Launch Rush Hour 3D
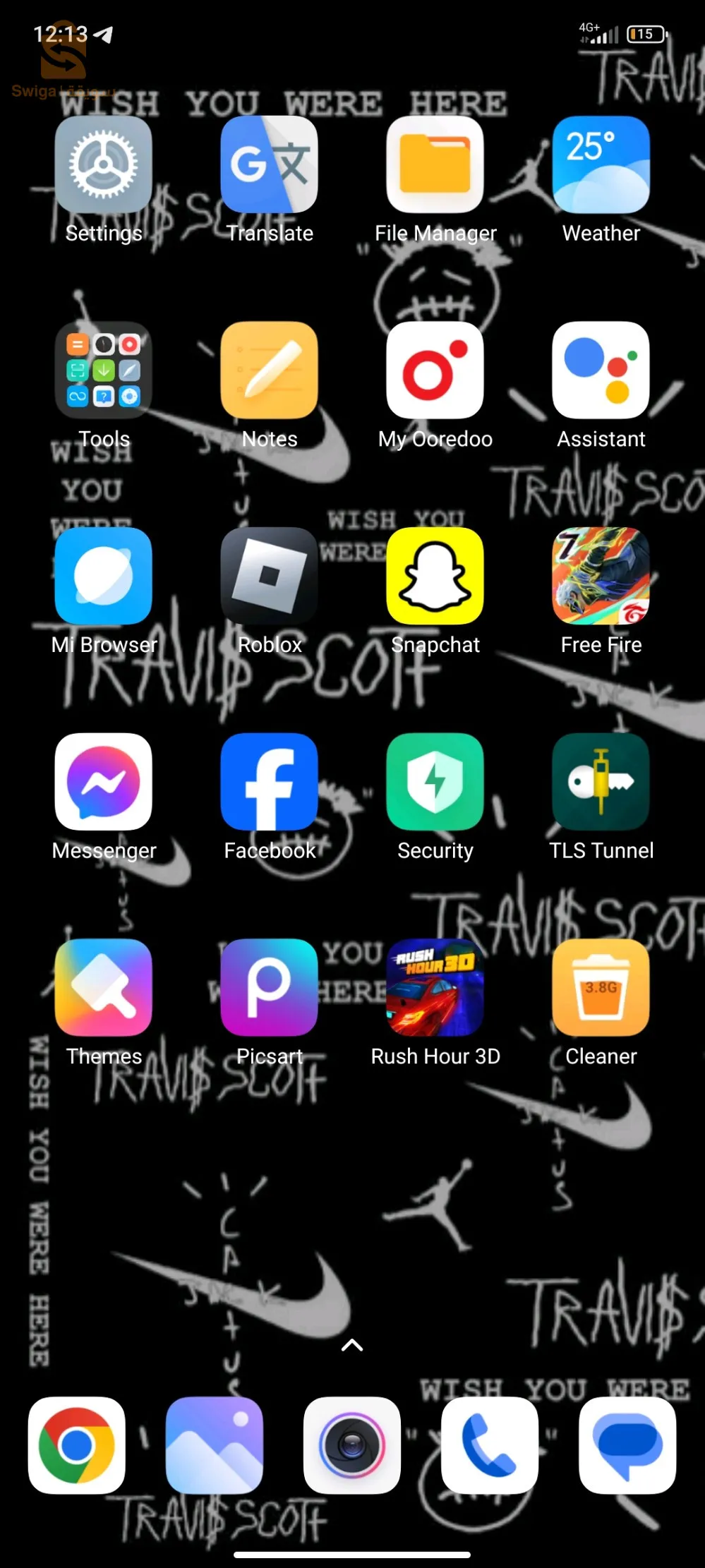 (435, 987)
